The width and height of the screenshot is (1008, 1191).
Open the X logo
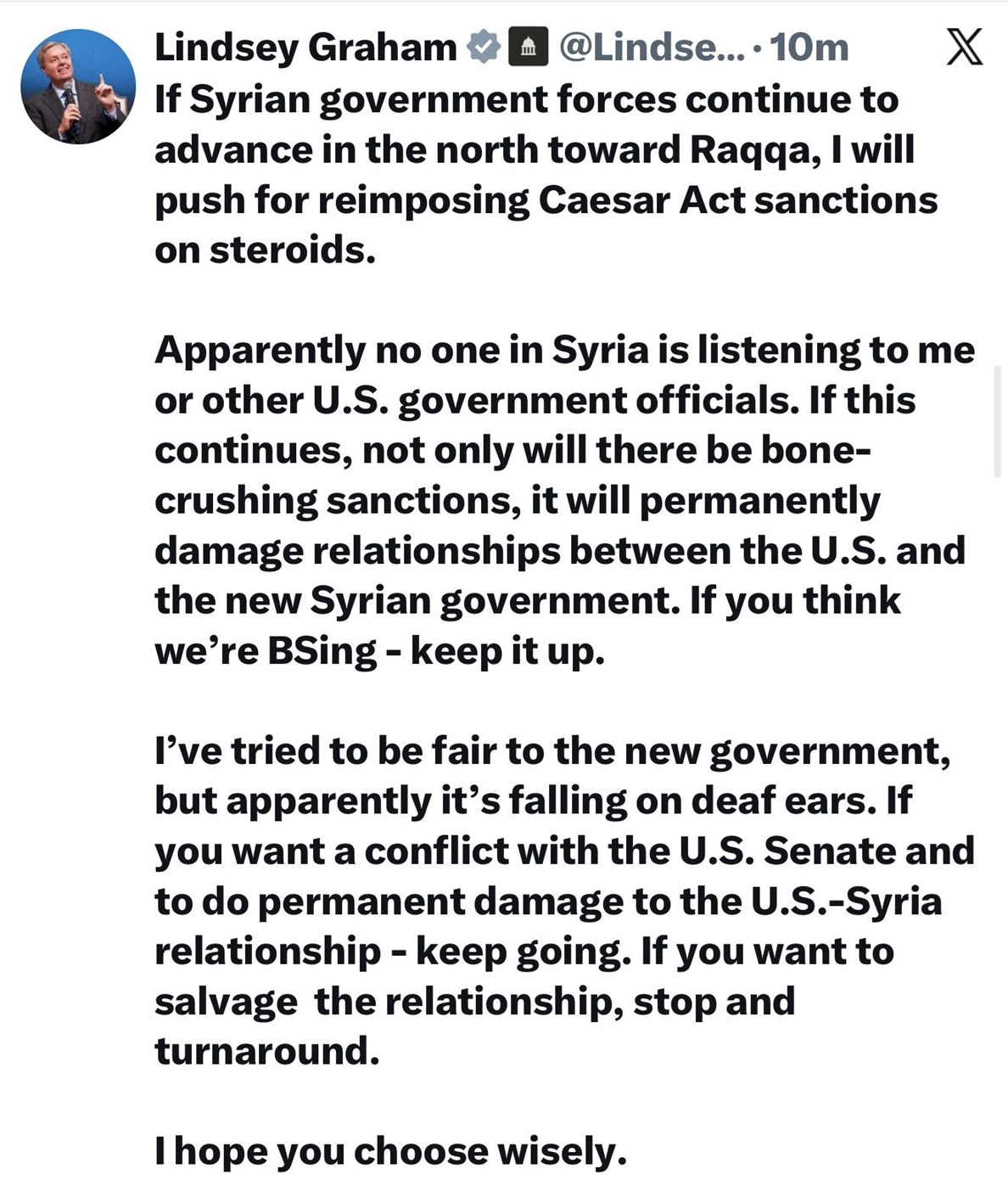click(964, 47)
